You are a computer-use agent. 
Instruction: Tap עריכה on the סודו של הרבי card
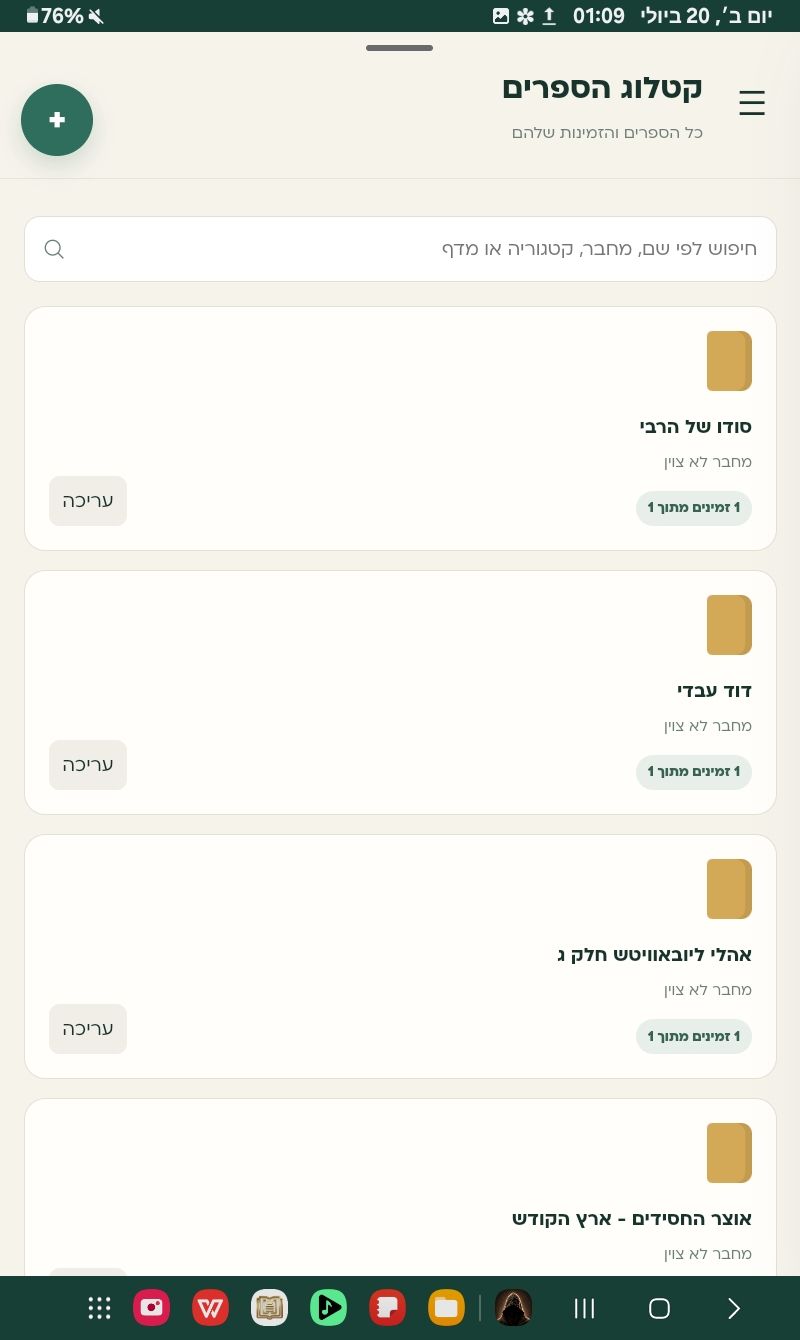88,501
